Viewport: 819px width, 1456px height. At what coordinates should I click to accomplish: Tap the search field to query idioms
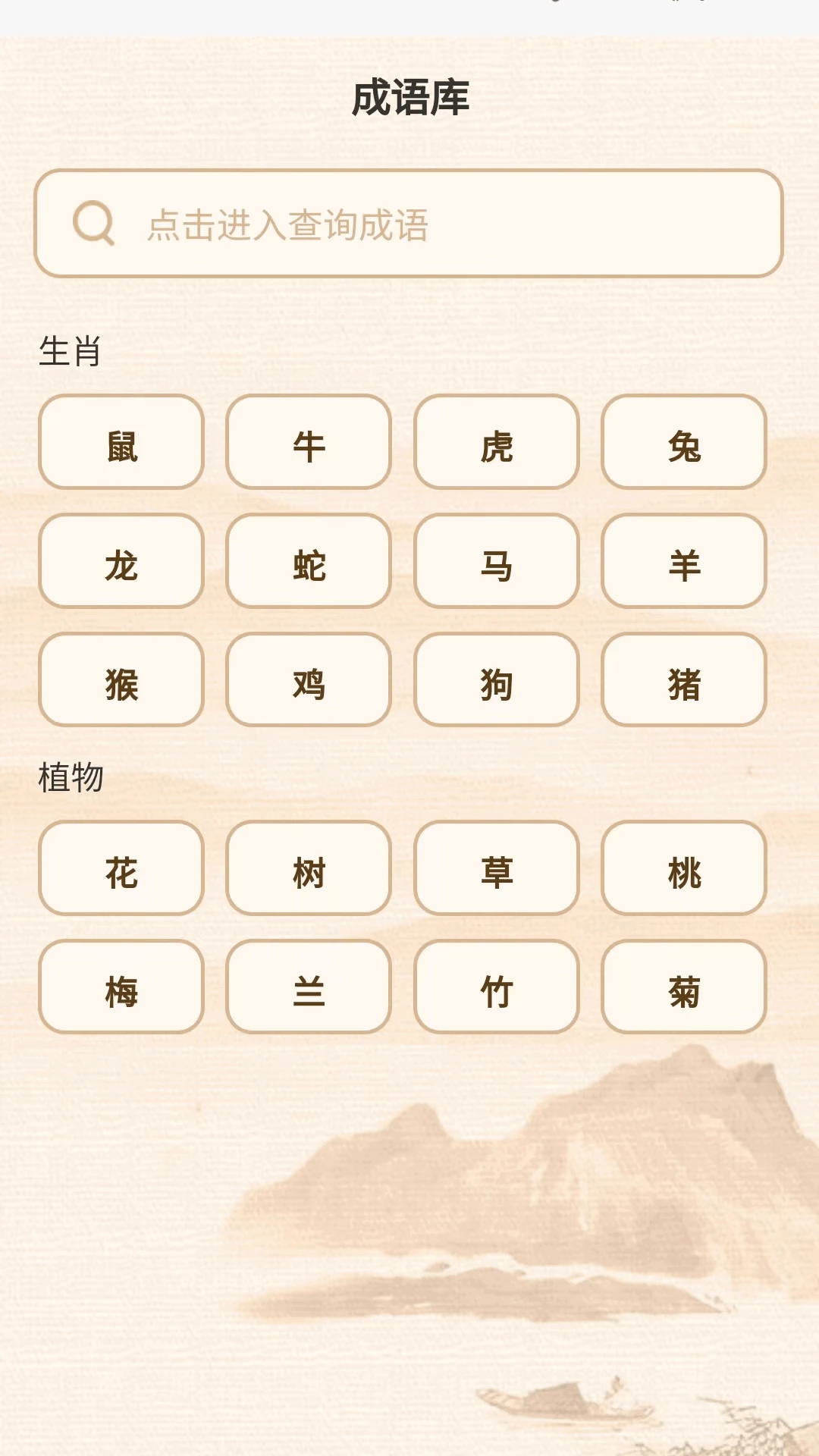click(x=409, y=224)
